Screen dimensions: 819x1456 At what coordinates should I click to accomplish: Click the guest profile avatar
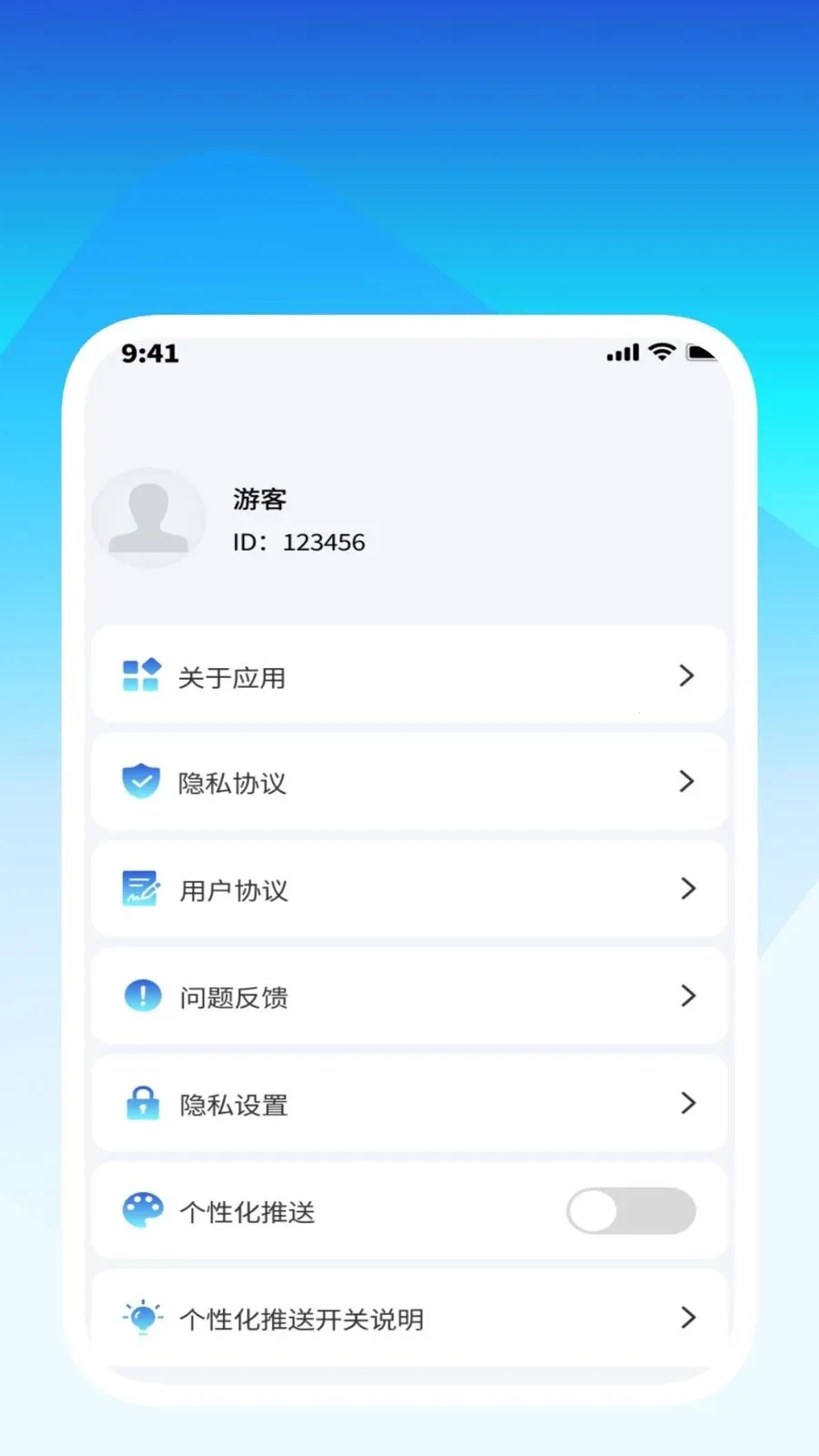149,518
